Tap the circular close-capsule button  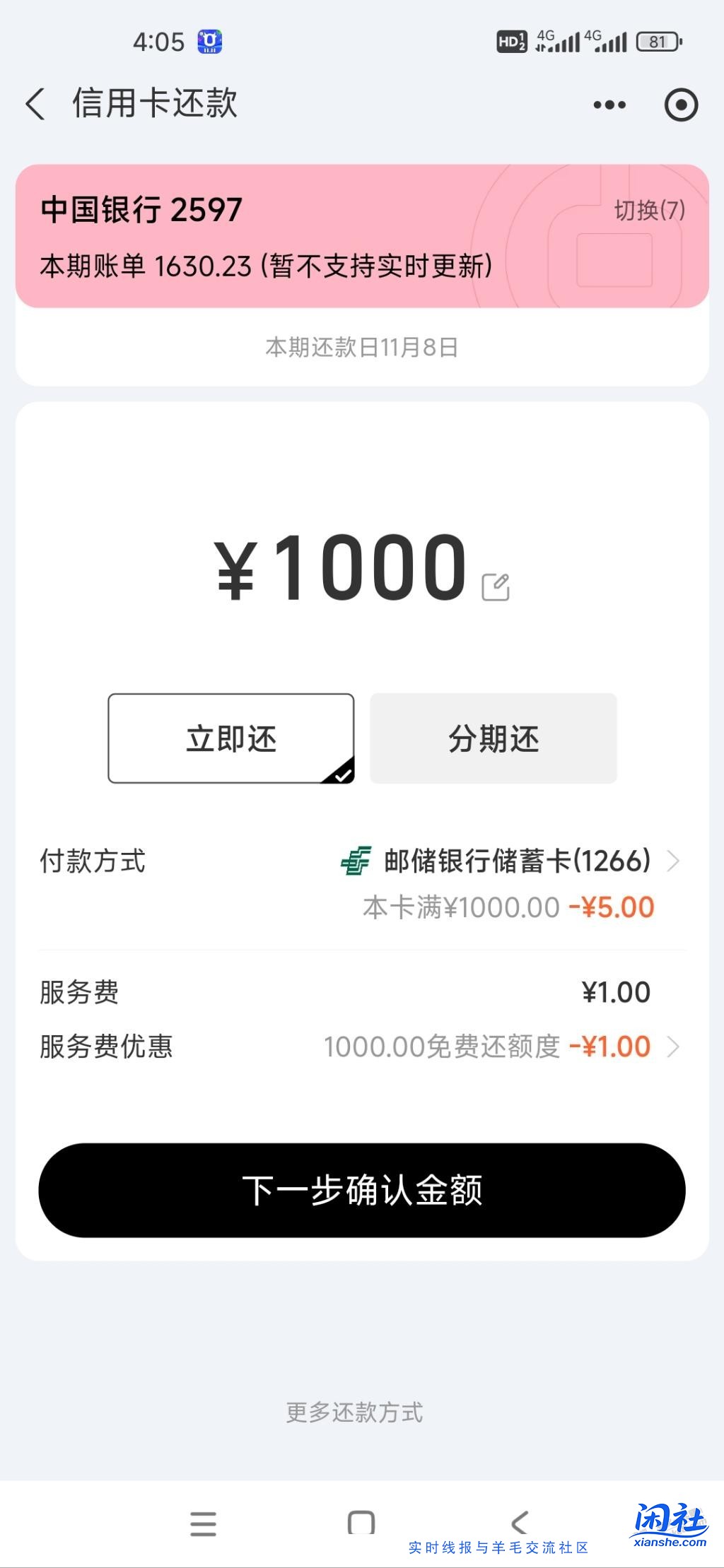(680, 103)
